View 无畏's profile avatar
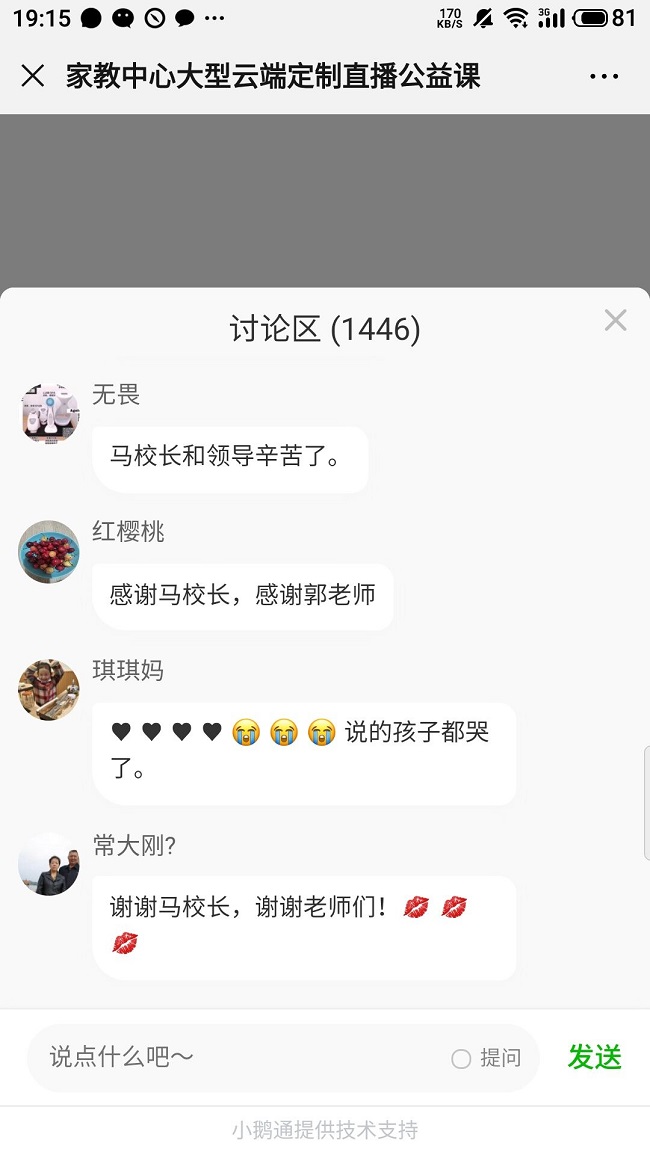This screenshot has width=650, height=1155. (49, 412)
